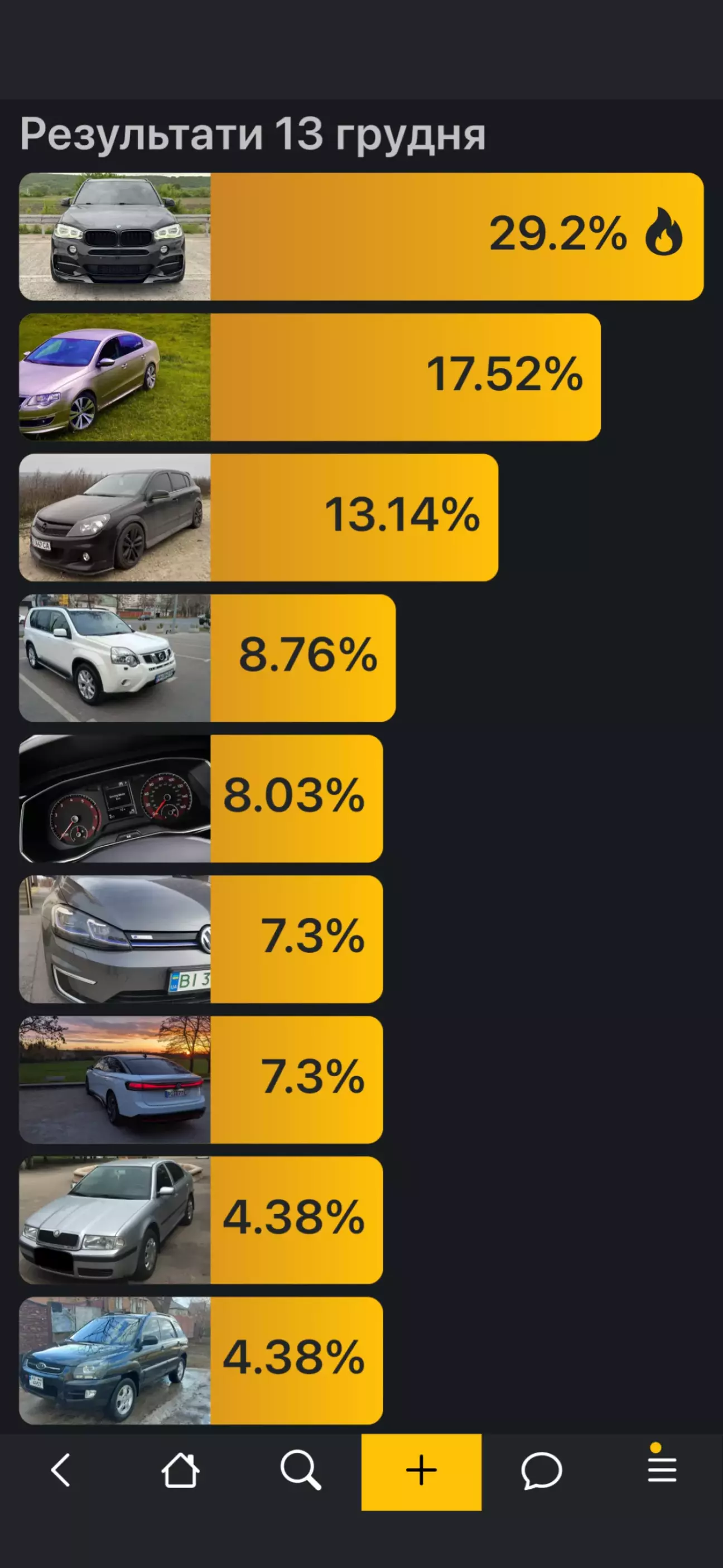723x1568 pixels.
Task: Go back using the back arrow
Action: point(60,1471)
